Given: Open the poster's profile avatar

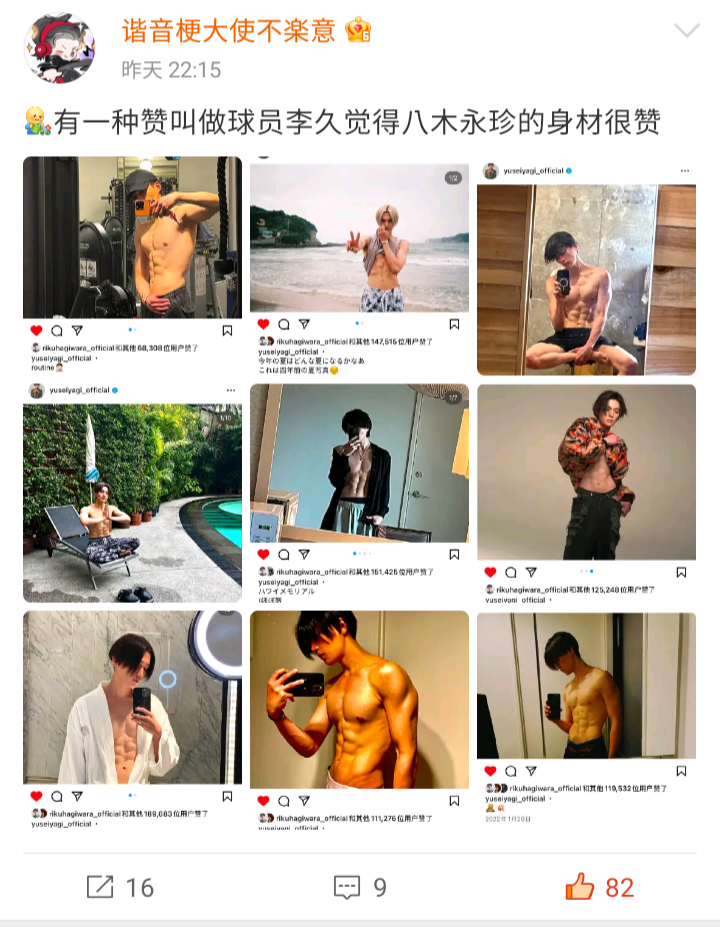Looking at the screenshot, I should (59, 49).
